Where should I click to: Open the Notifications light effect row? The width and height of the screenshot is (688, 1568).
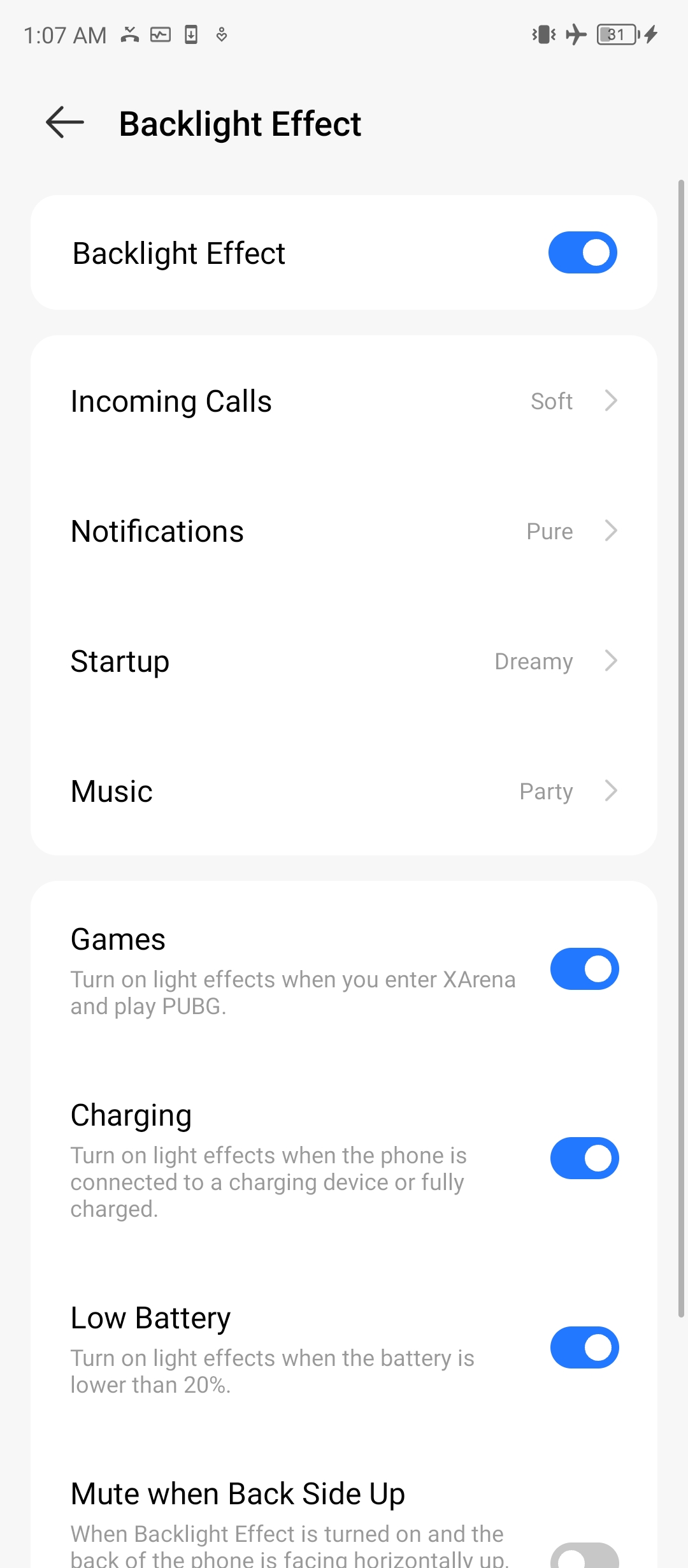344,532
